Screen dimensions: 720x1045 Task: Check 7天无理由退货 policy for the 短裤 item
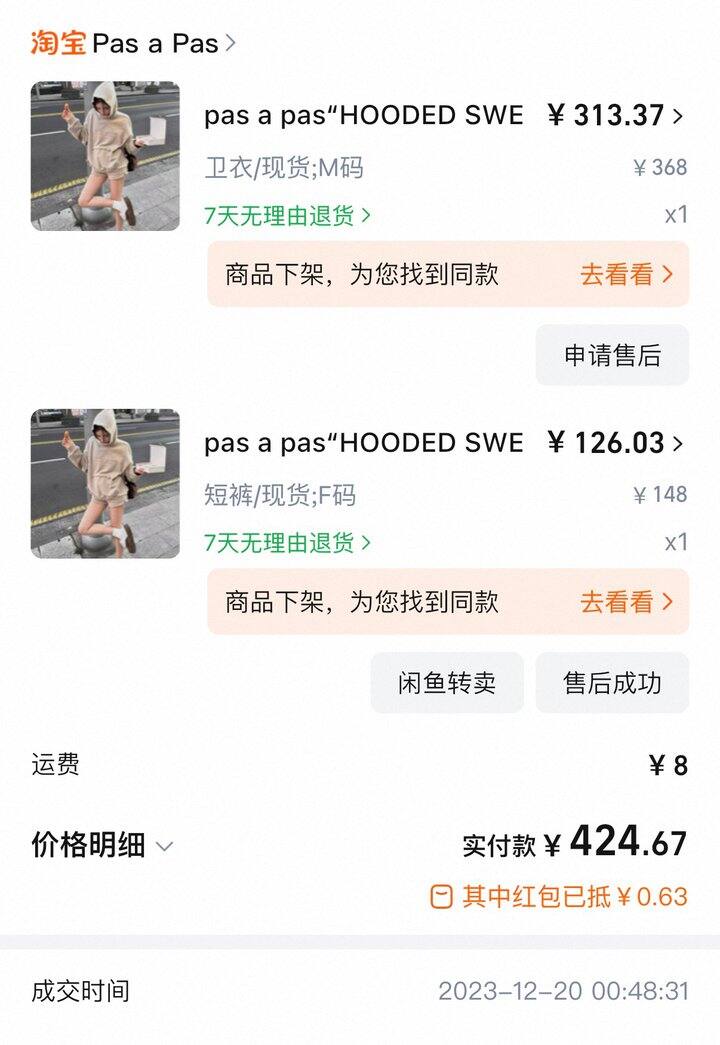click(287, 542)
